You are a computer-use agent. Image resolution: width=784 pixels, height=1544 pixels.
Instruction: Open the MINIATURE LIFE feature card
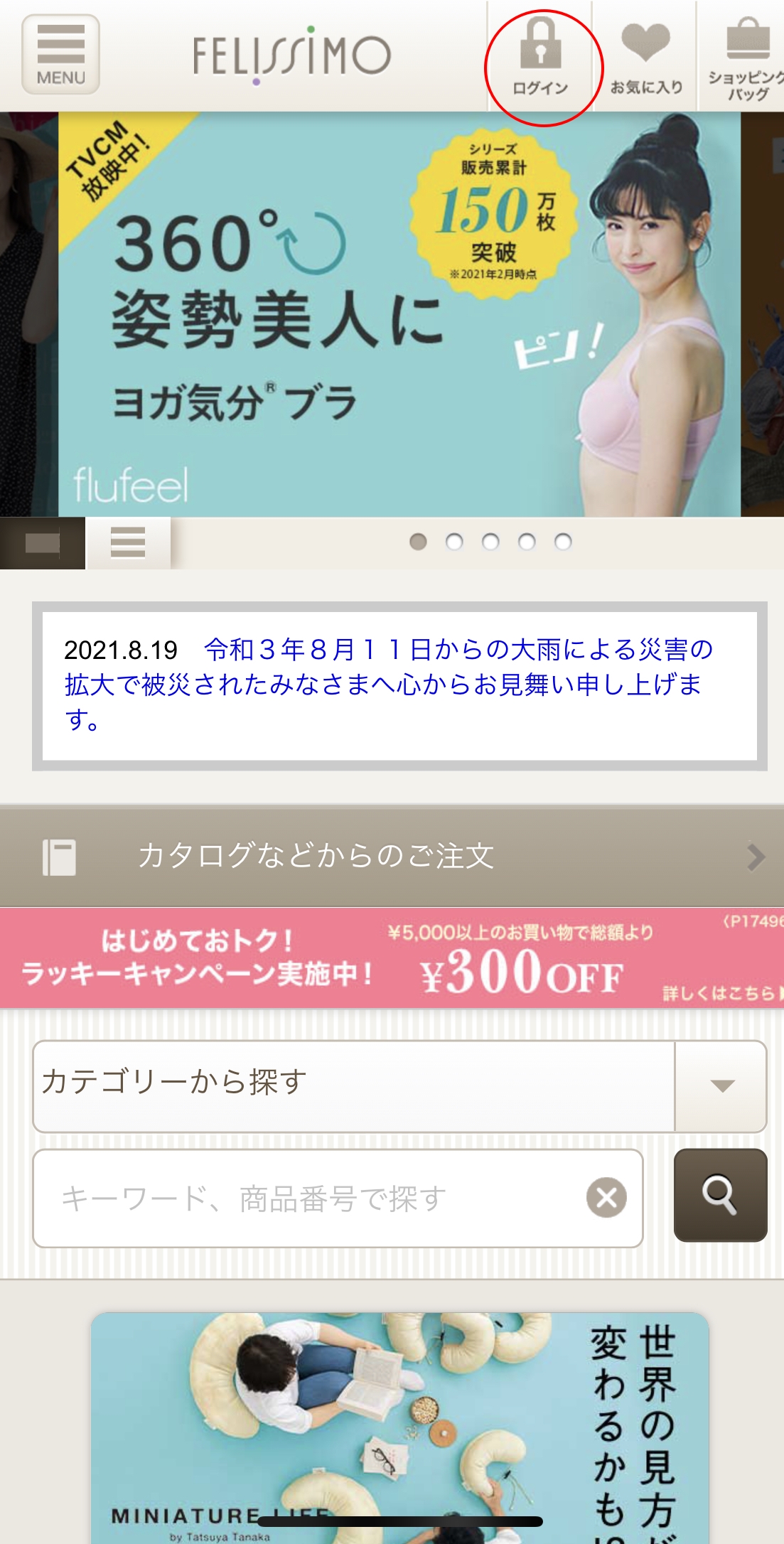pos(399,1427)
